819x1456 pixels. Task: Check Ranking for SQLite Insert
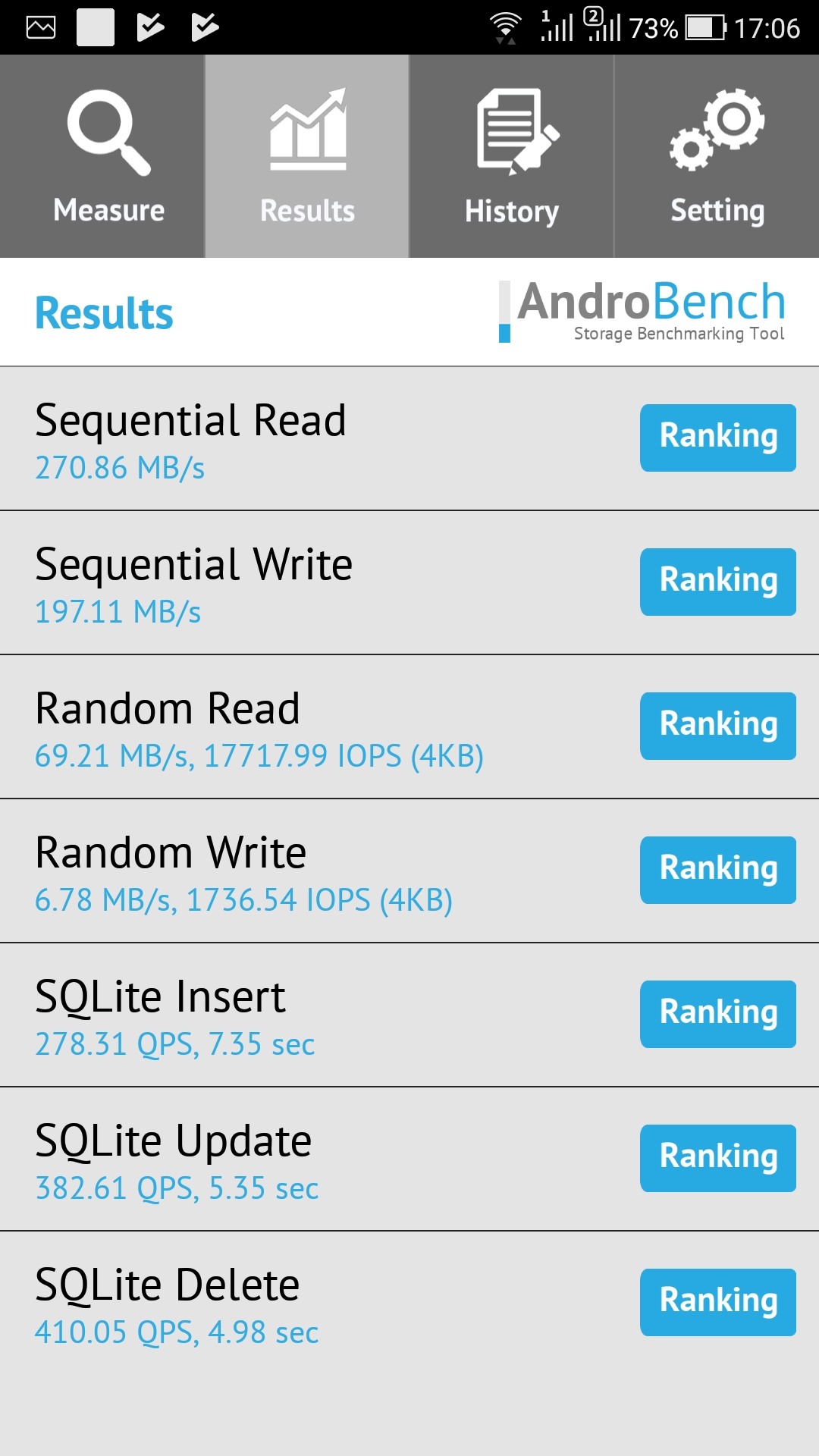pos(717,1014)
